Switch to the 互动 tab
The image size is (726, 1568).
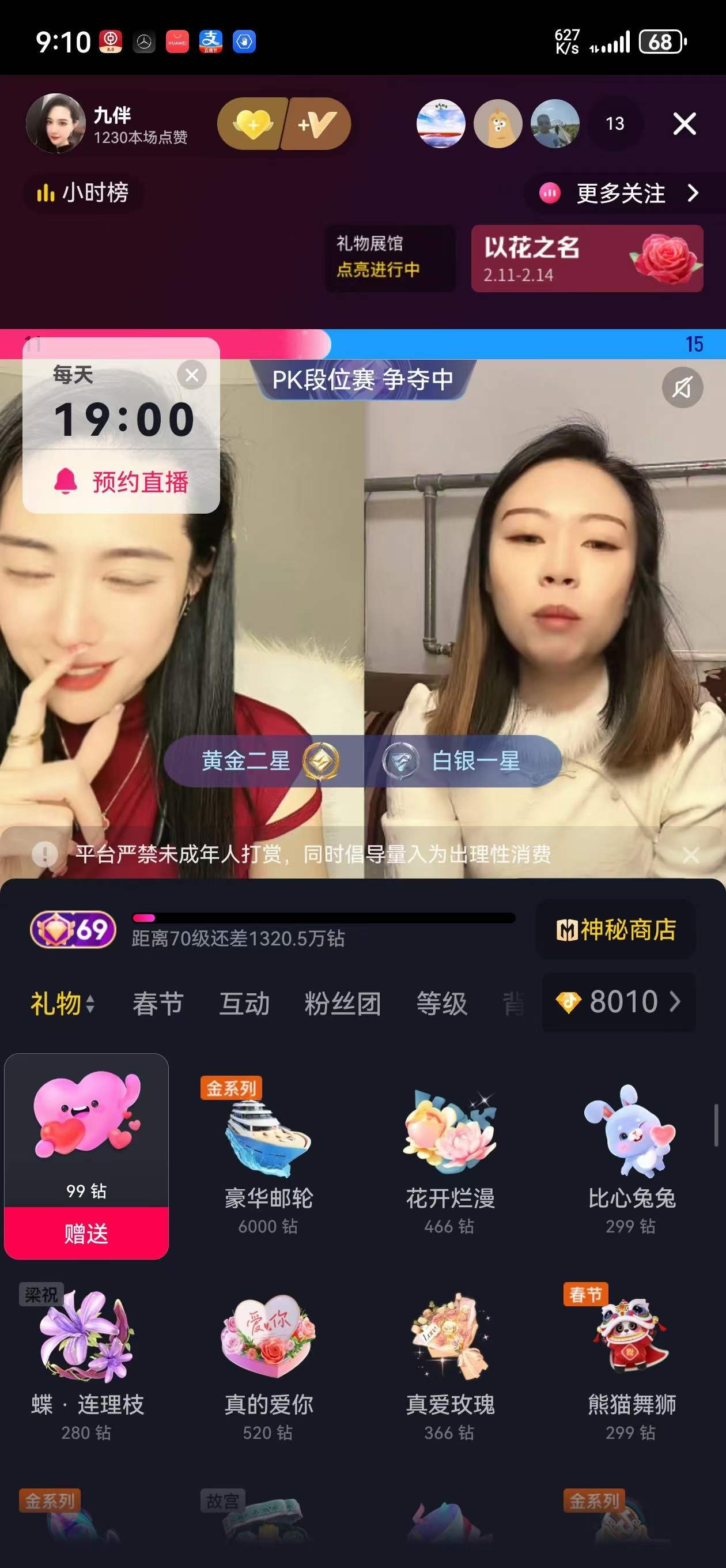point(244,1003)
